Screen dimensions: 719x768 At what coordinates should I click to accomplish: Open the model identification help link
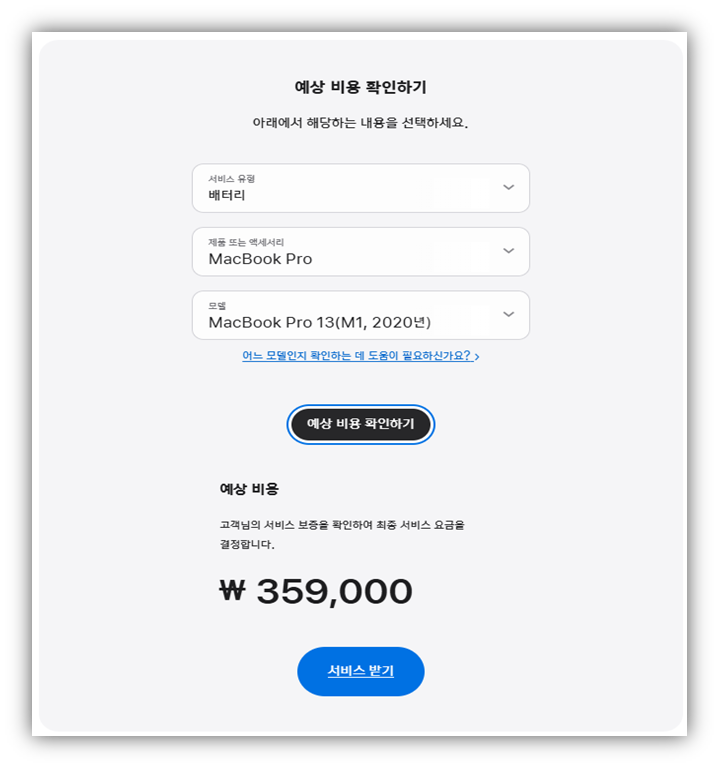360,356
